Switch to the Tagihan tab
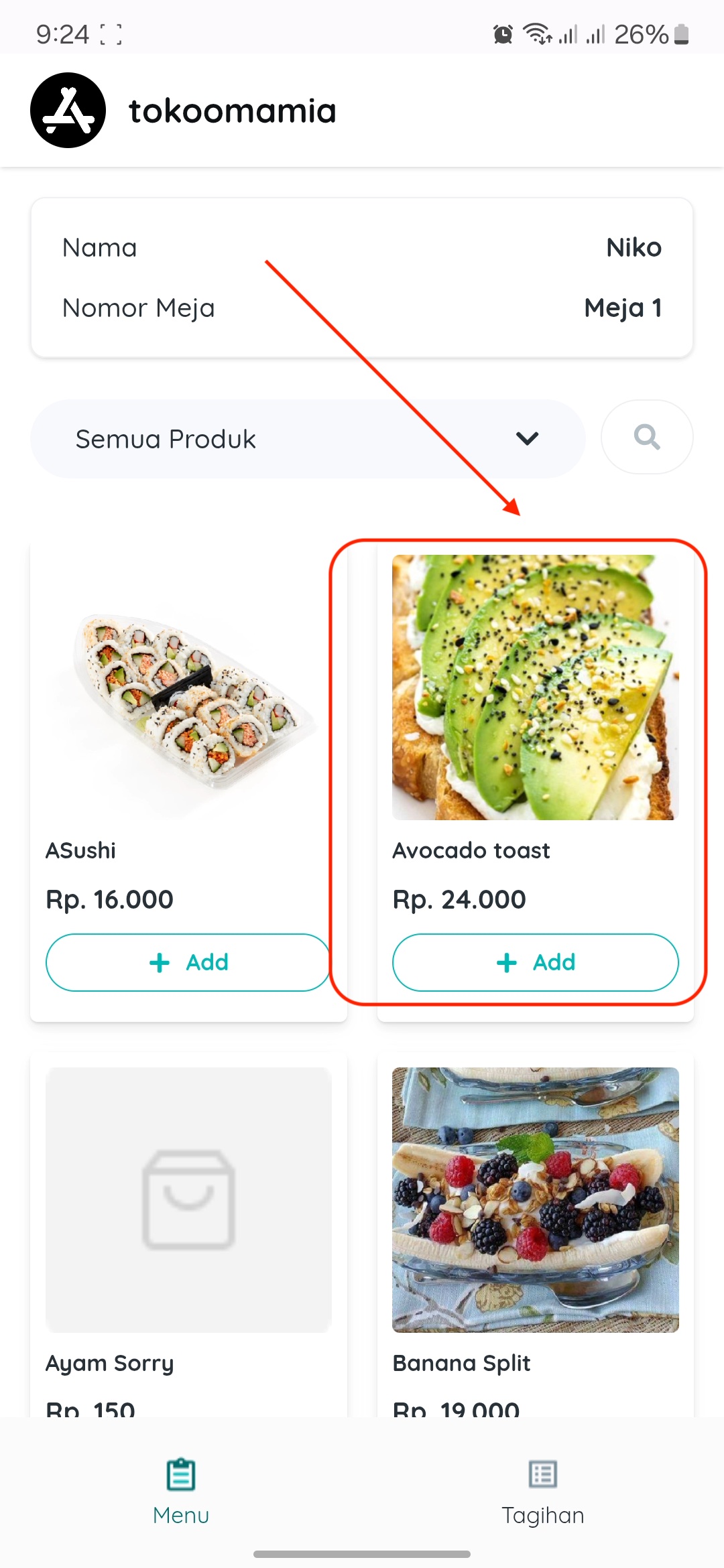The width and height of the screenshot is (724, 1568). [x=543, y=1492]
